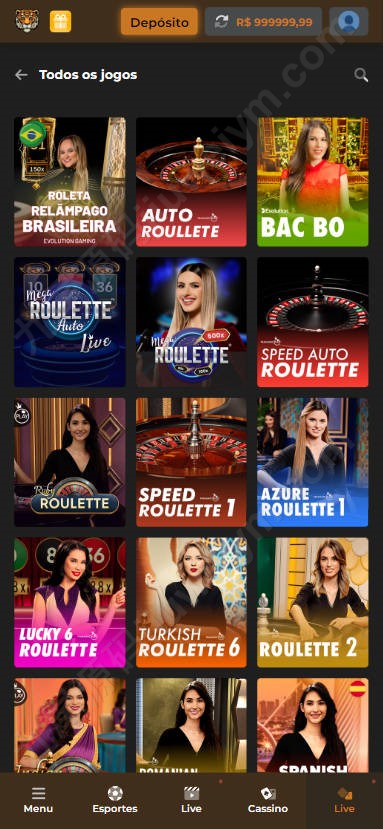The width and height of the screenshot is (383, 829).
Task: Switch to the Cassino tab
Action: 268,800
